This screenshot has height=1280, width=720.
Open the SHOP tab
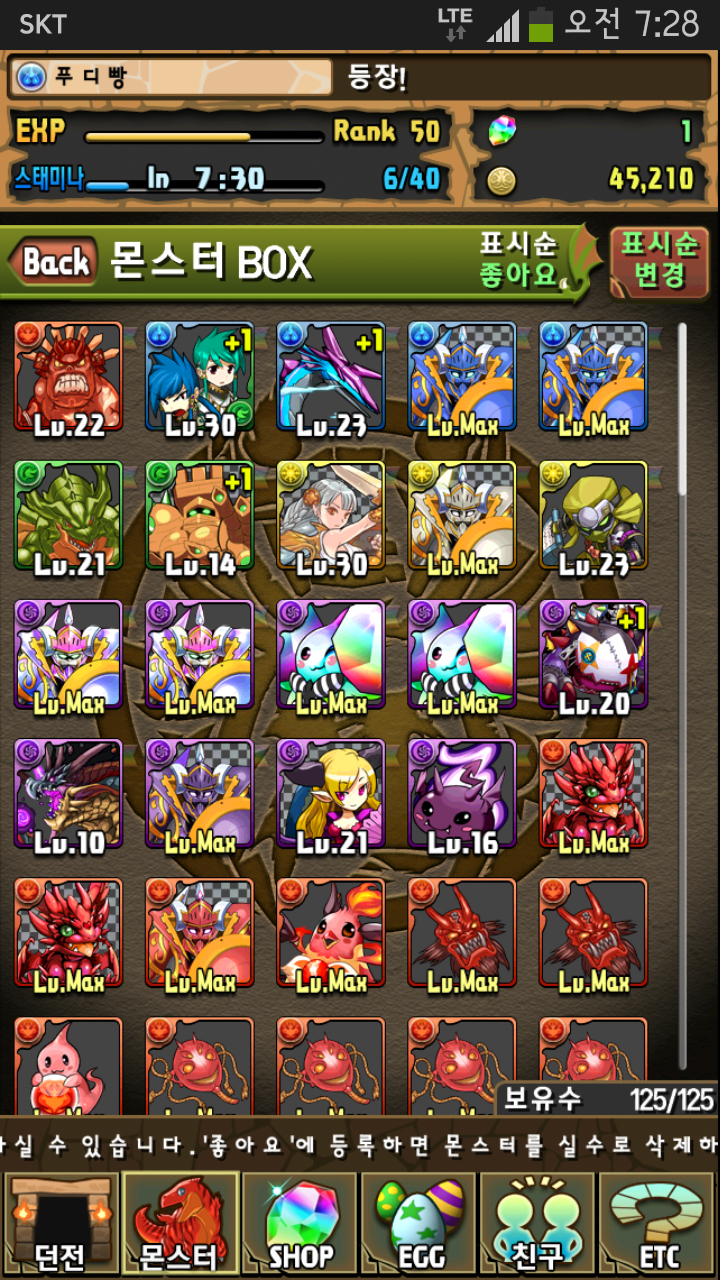pyautogui.click(x=300, y=1224)
